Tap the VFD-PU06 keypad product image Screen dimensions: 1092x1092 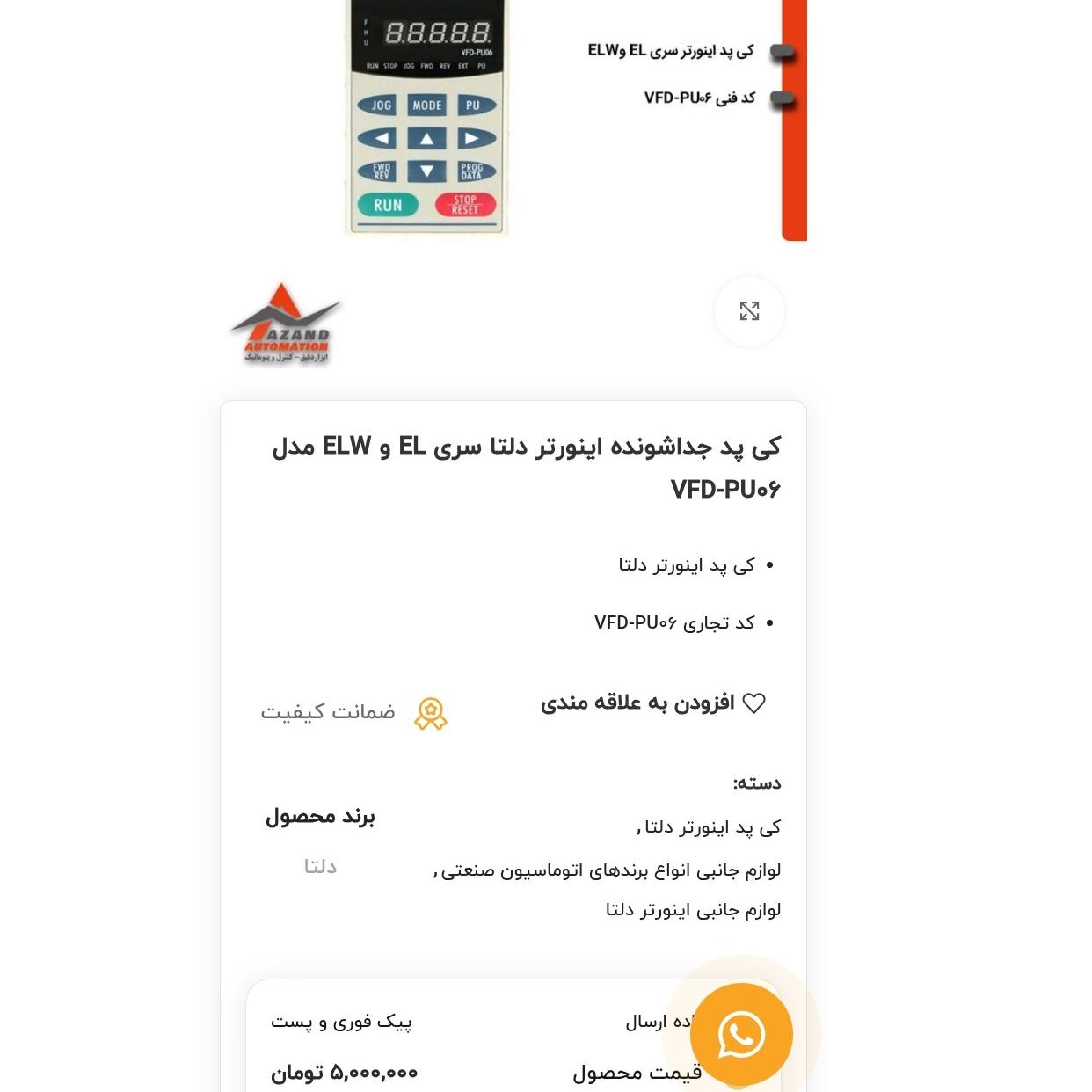tap(426, 118)
